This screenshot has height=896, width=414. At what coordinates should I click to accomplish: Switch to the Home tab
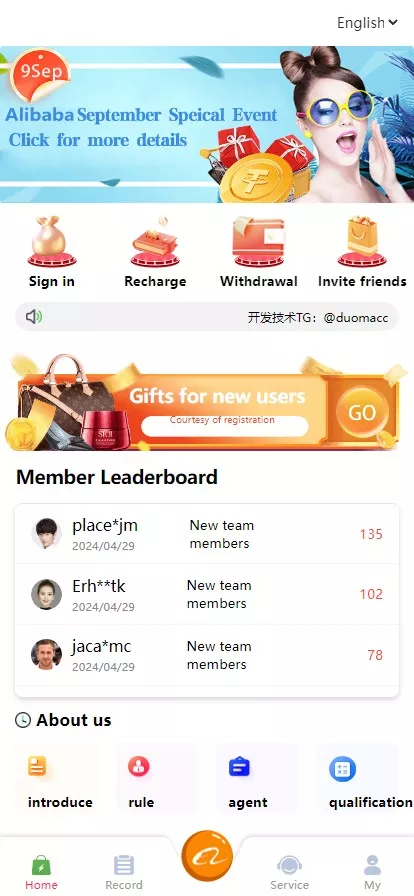[41, 873]
